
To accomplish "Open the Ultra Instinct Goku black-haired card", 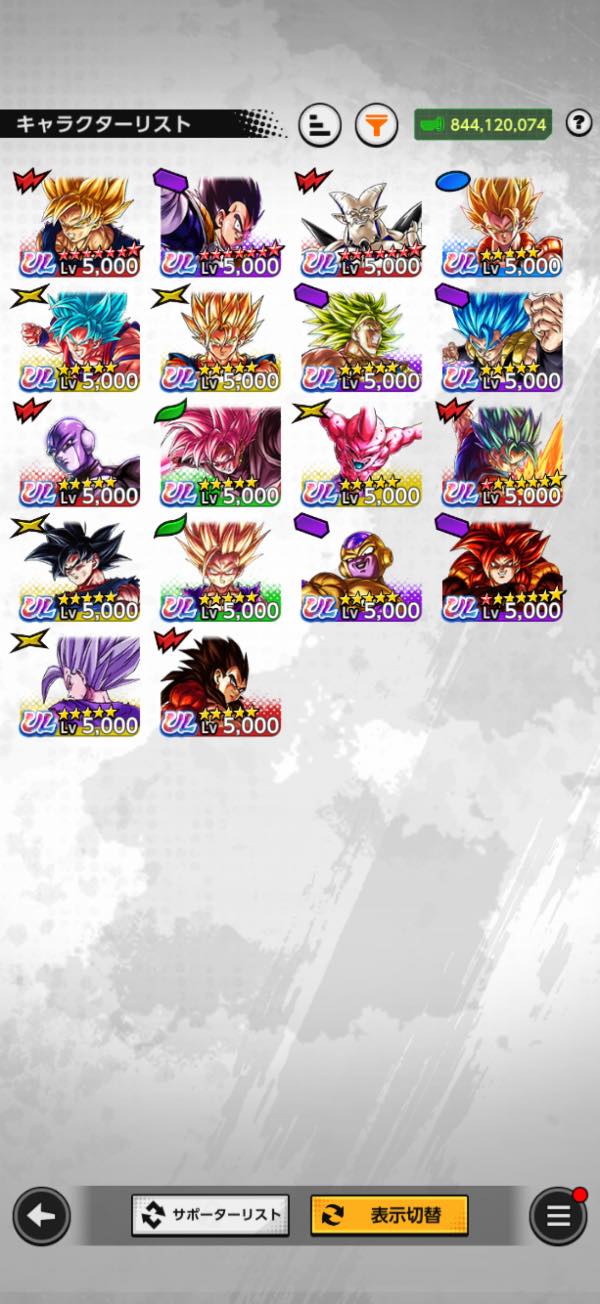I will pos(79,570).
